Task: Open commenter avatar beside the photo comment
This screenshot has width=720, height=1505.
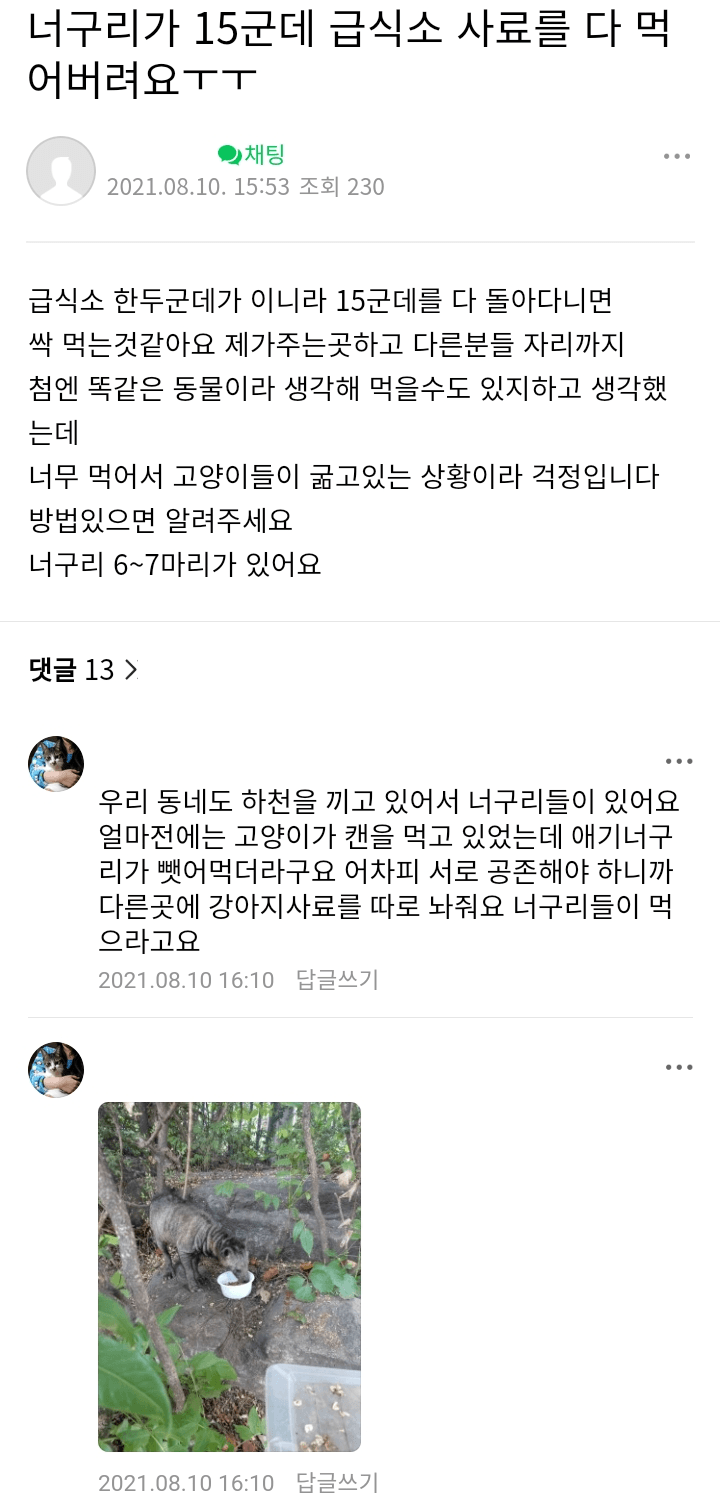Action: click(56, 1070)
